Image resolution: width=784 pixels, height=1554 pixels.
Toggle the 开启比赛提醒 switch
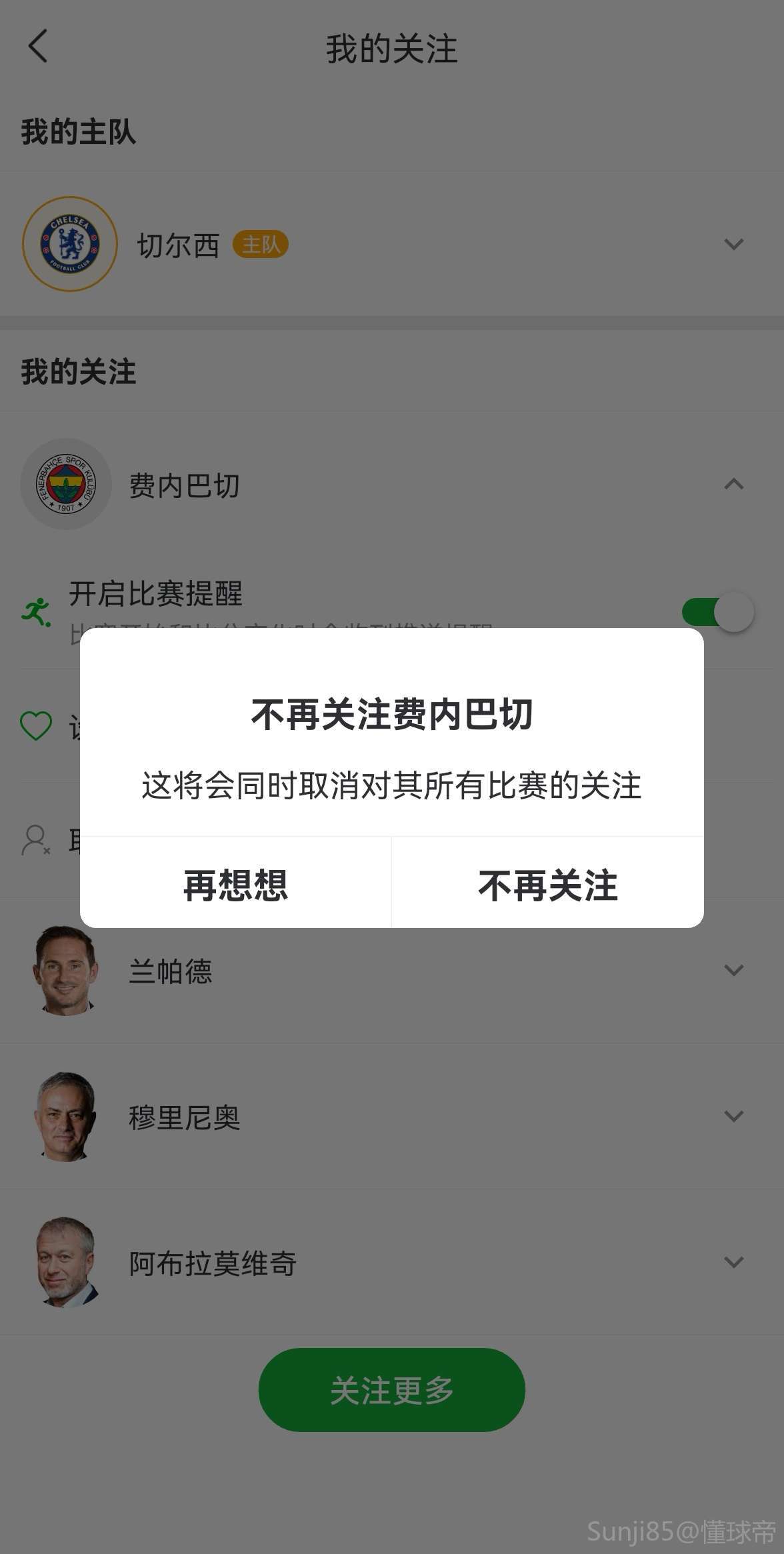click(x=717, y=612)
